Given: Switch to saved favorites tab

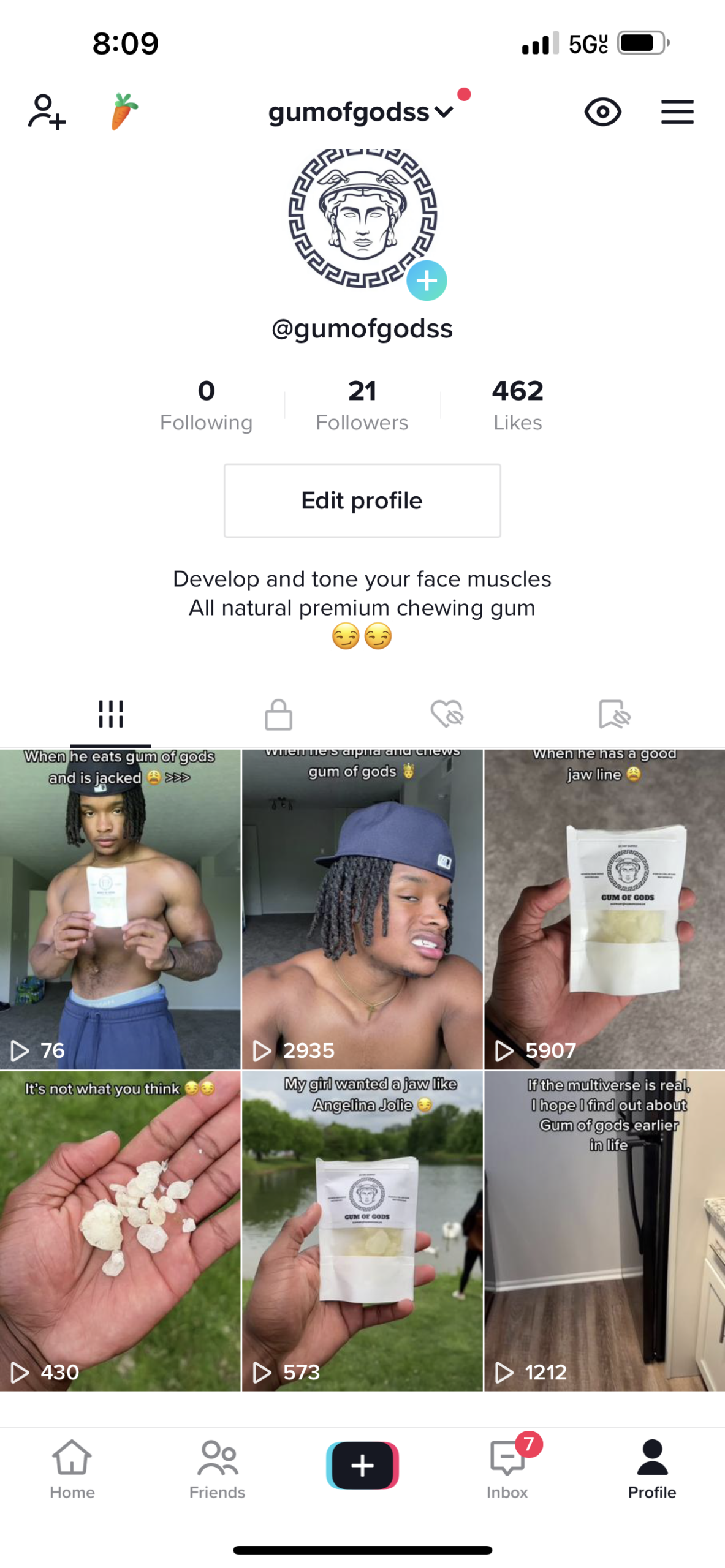Looking at the screenshot, I should tap(614, 714).
